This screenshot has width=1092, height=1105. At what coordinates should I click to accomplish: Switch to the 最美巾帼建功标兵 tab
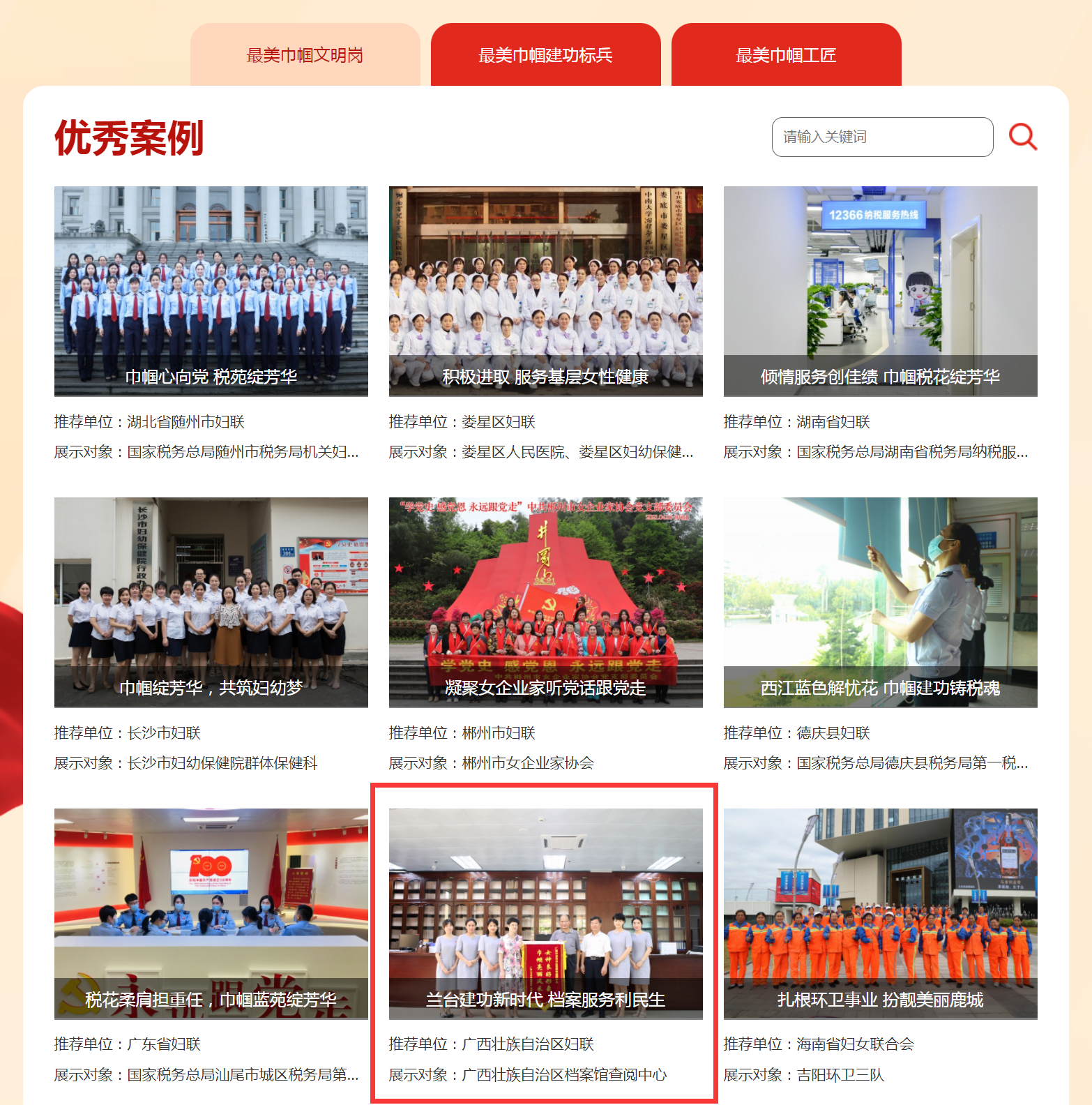click(x=545, y=55)
